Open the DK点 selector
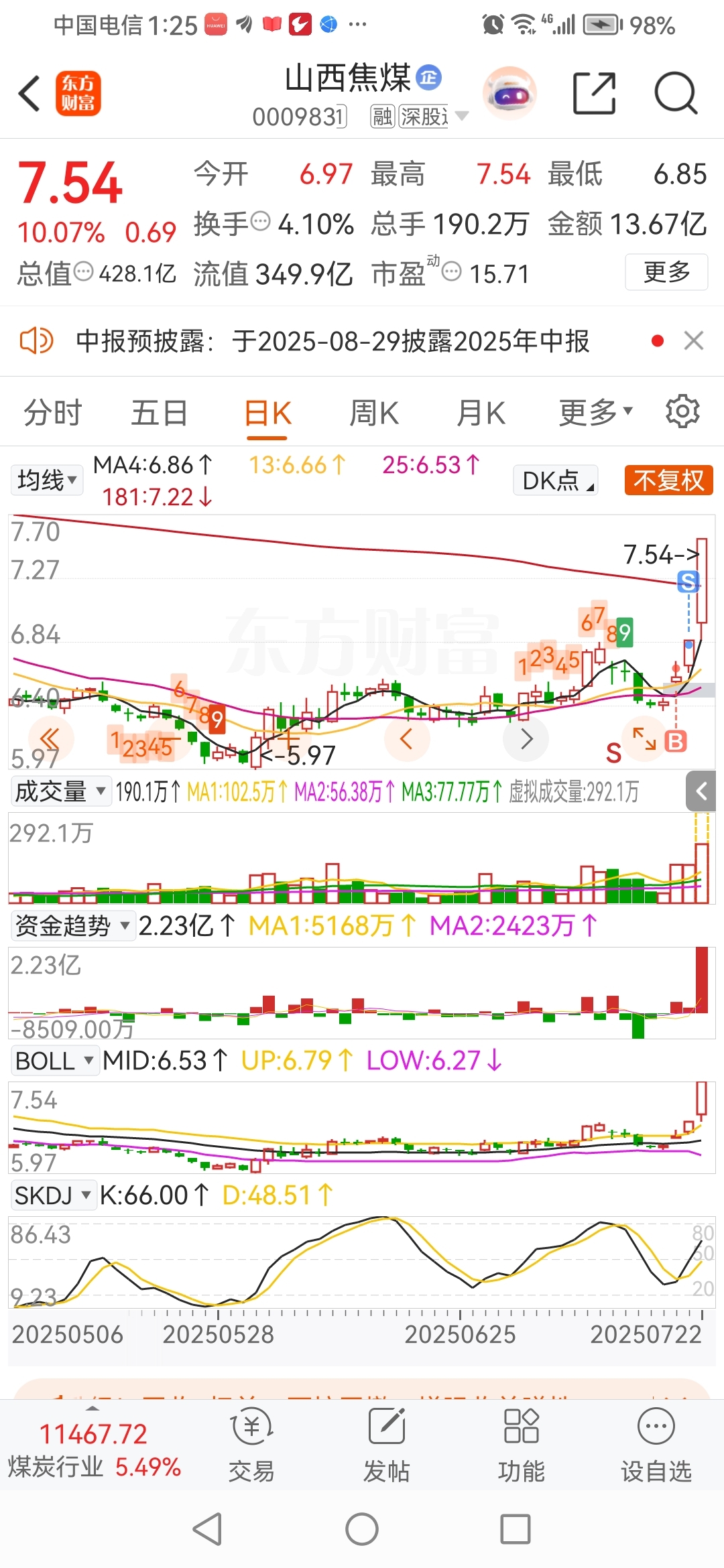Image resolution: width=724 pixels, height=1568 pixels. pos(556,480)
